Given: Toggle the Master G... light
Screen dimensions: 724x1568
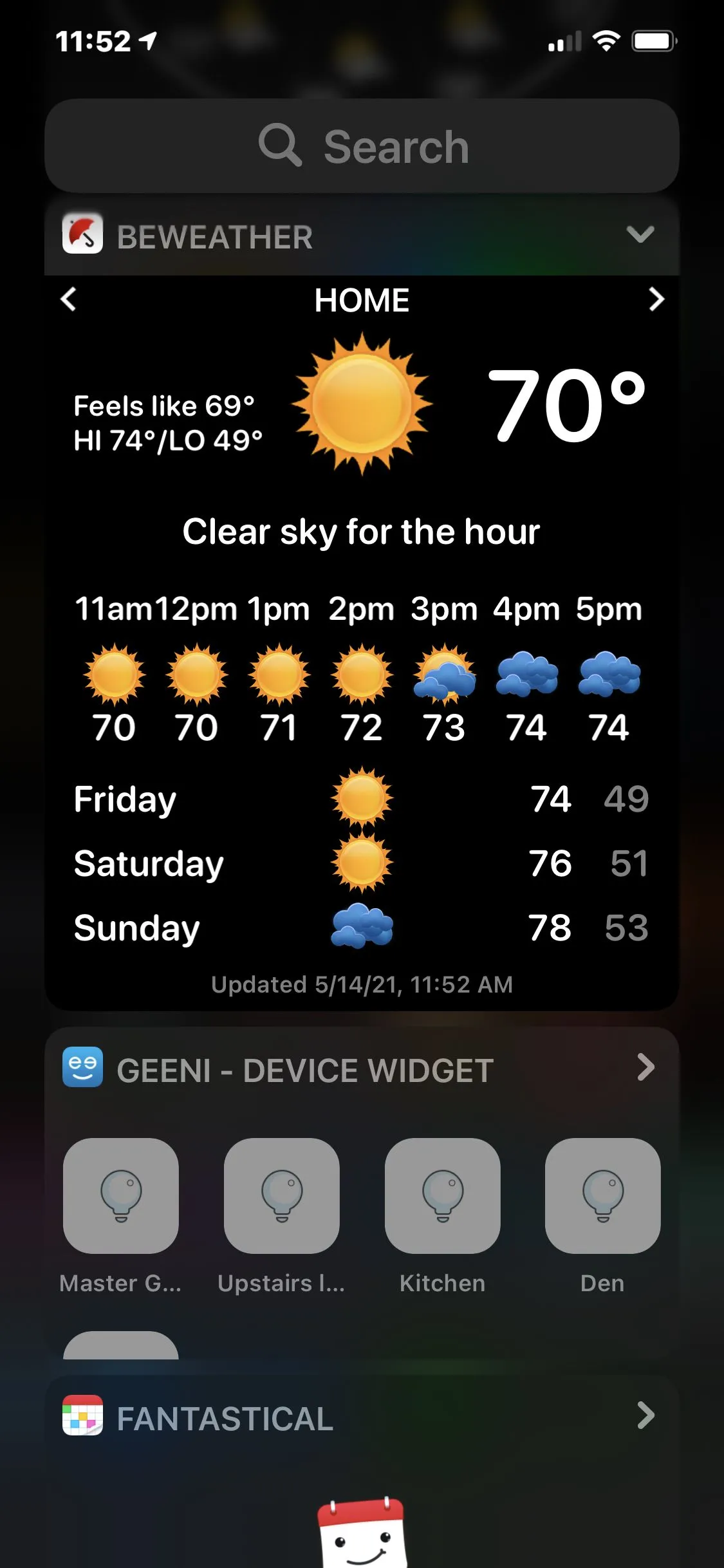Looking at the screenshot, I should pos(121,1196).
